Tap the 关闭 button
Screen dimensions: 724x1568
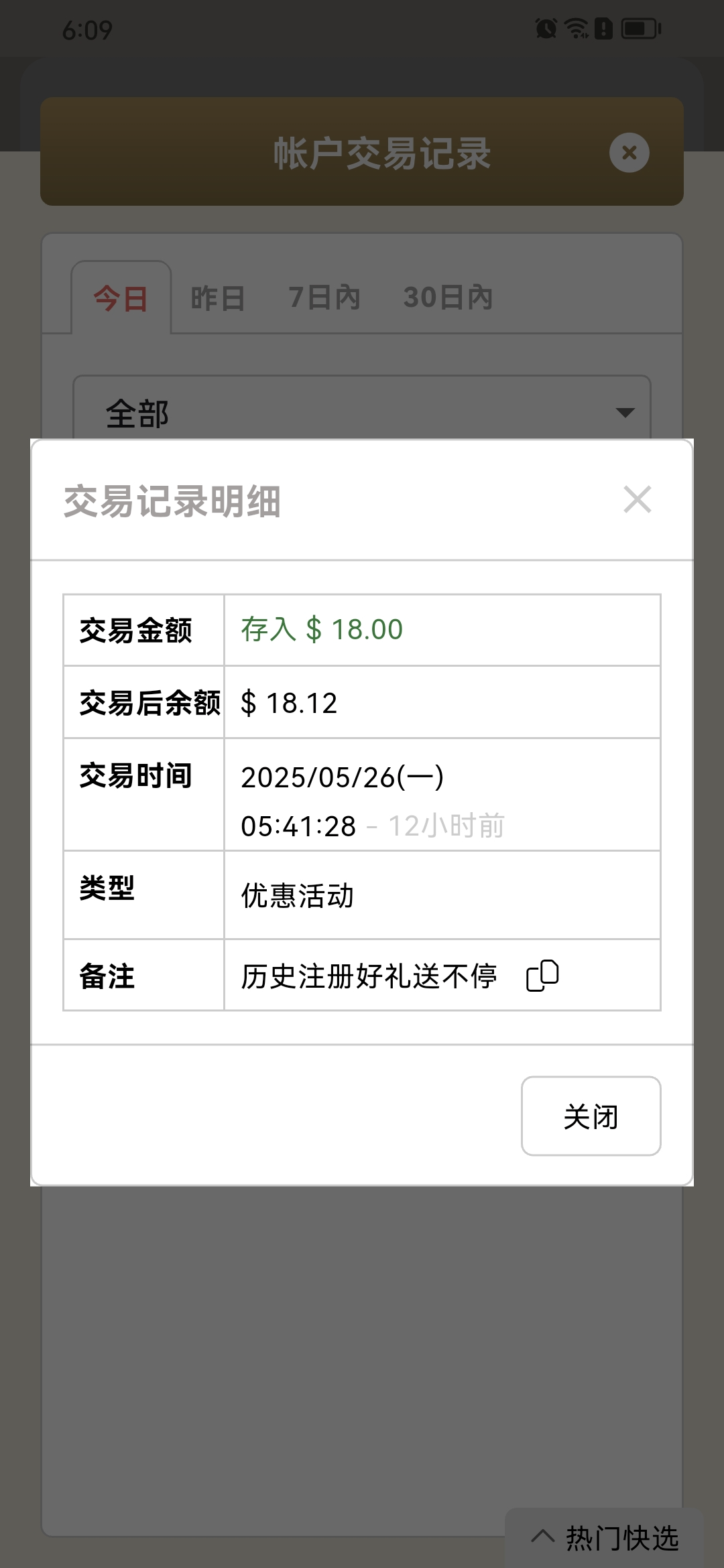pos(591,1116)
